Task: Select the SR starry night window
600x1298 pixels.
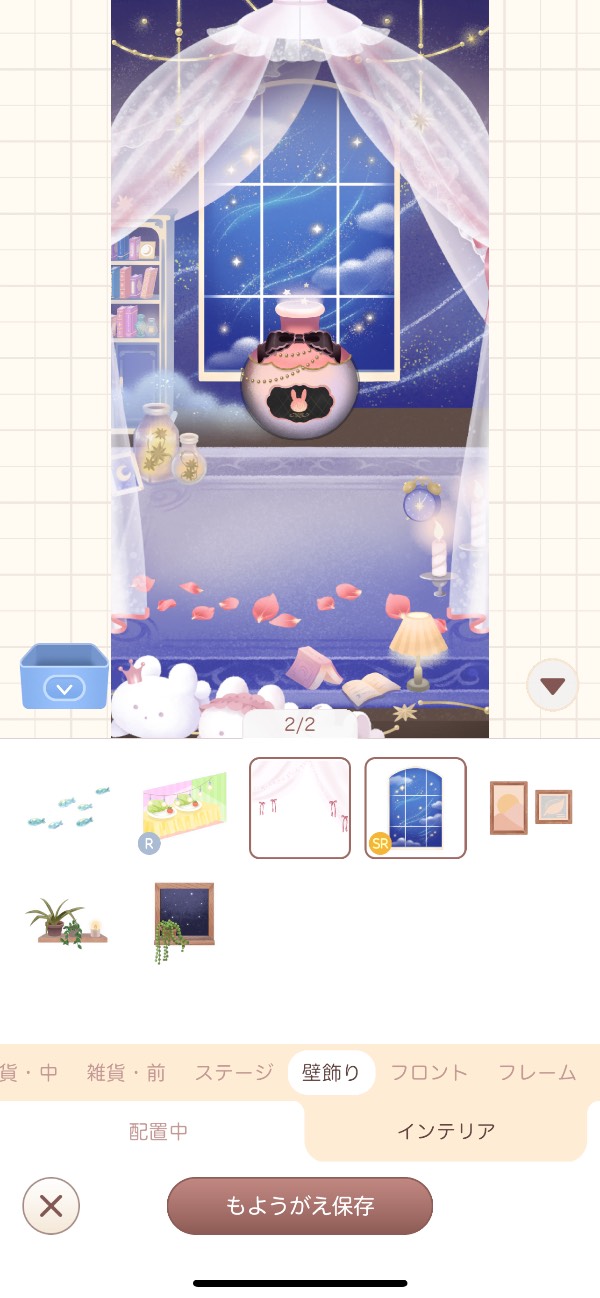Action: point(415,808)
